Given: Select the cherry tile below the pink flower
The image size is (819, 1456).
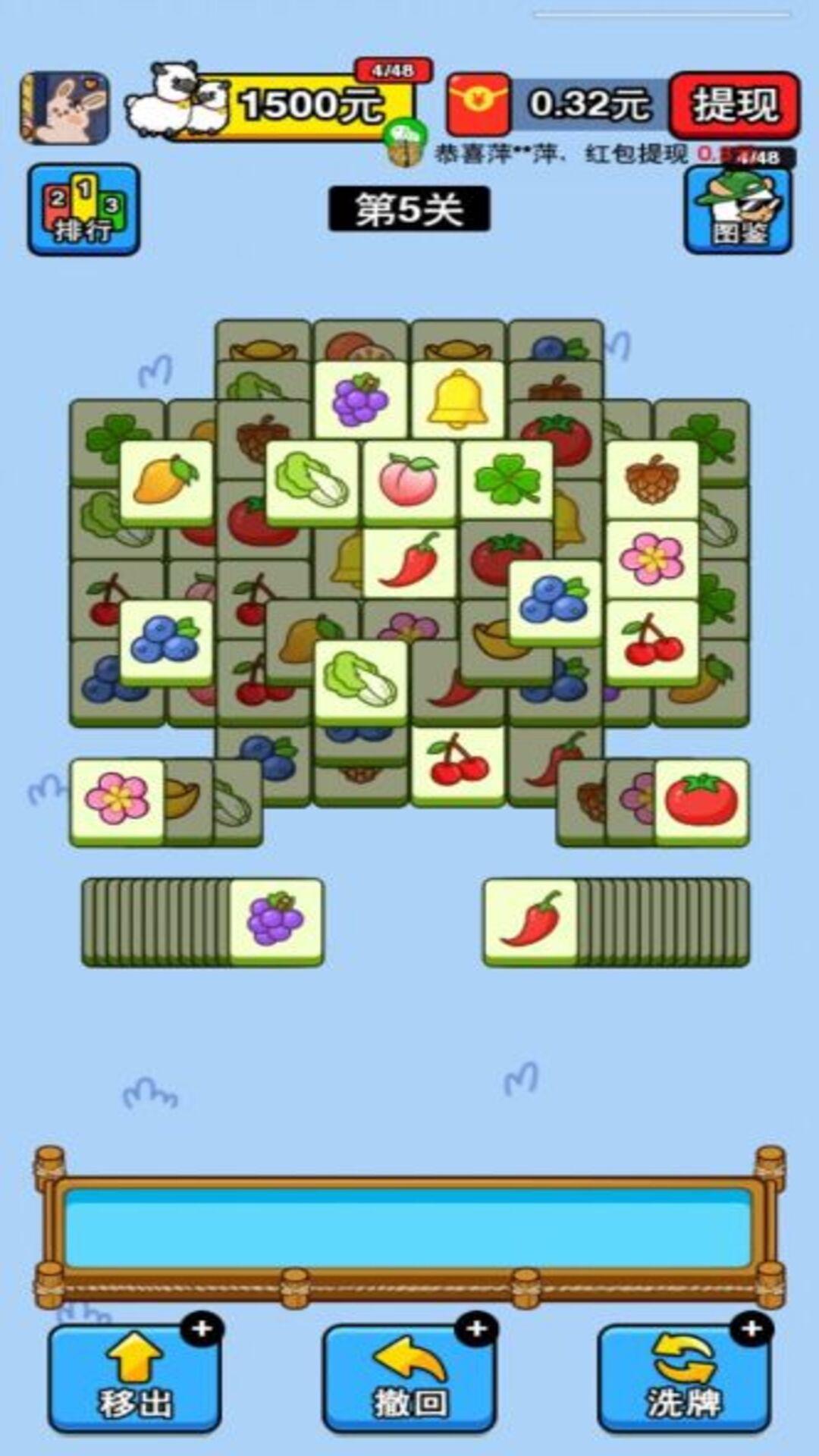Looking at the screenshot, I should click(651, 641).
